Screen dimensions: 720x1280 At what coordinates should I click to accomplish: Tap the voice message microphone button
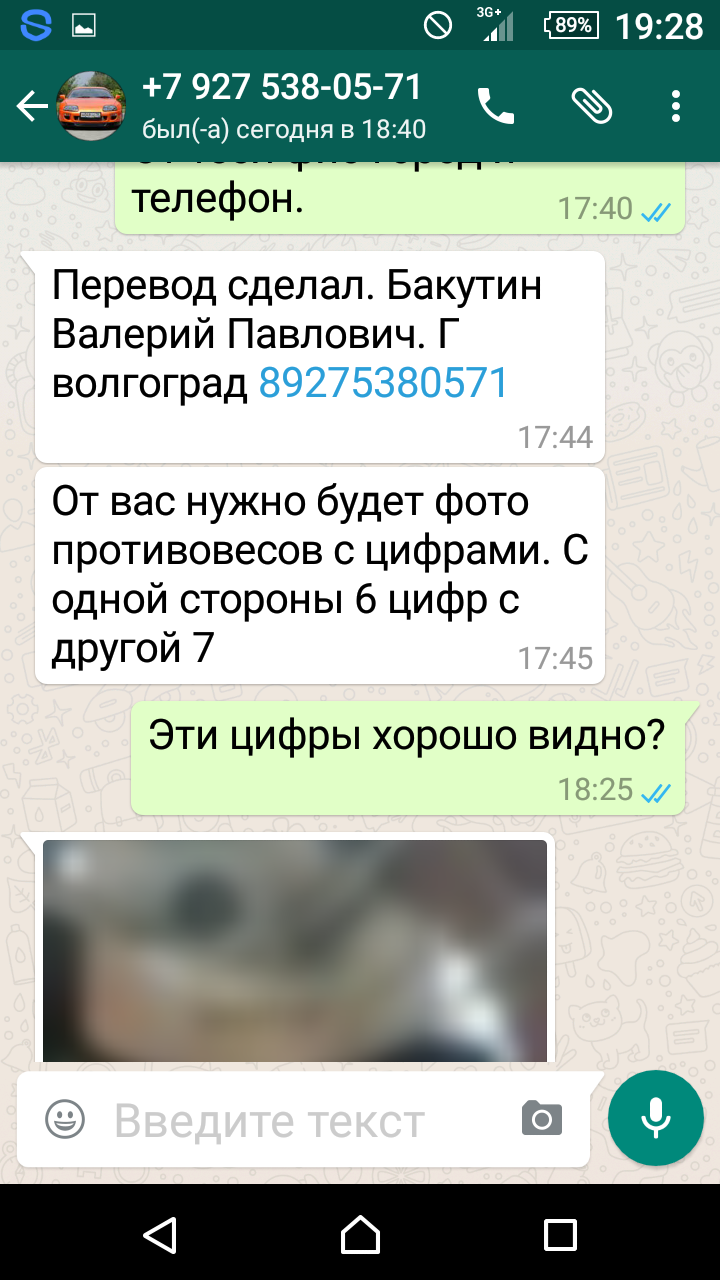click(x=656, y=1118)
